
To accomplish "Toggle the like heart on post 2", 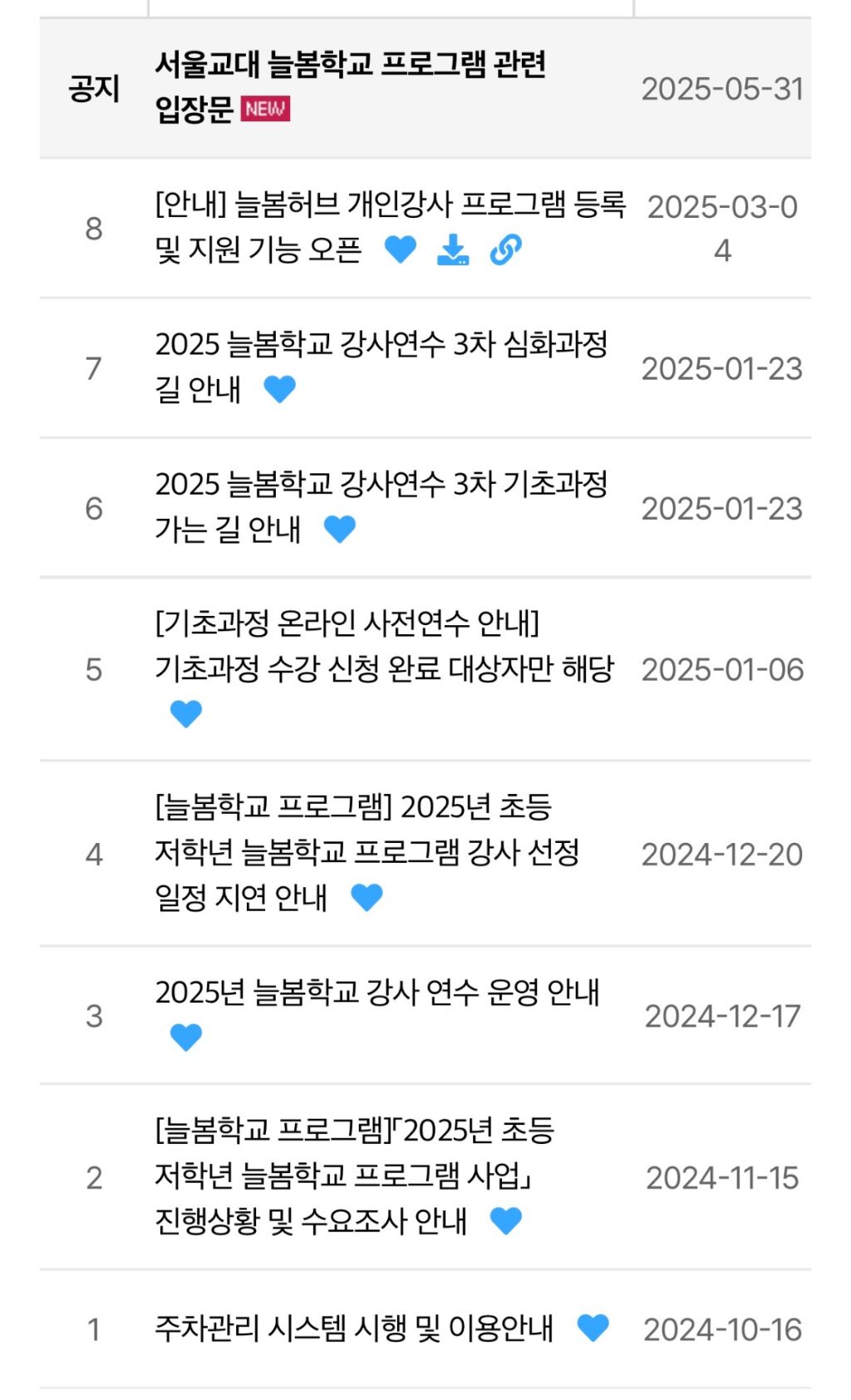I will click(504, 1220).
